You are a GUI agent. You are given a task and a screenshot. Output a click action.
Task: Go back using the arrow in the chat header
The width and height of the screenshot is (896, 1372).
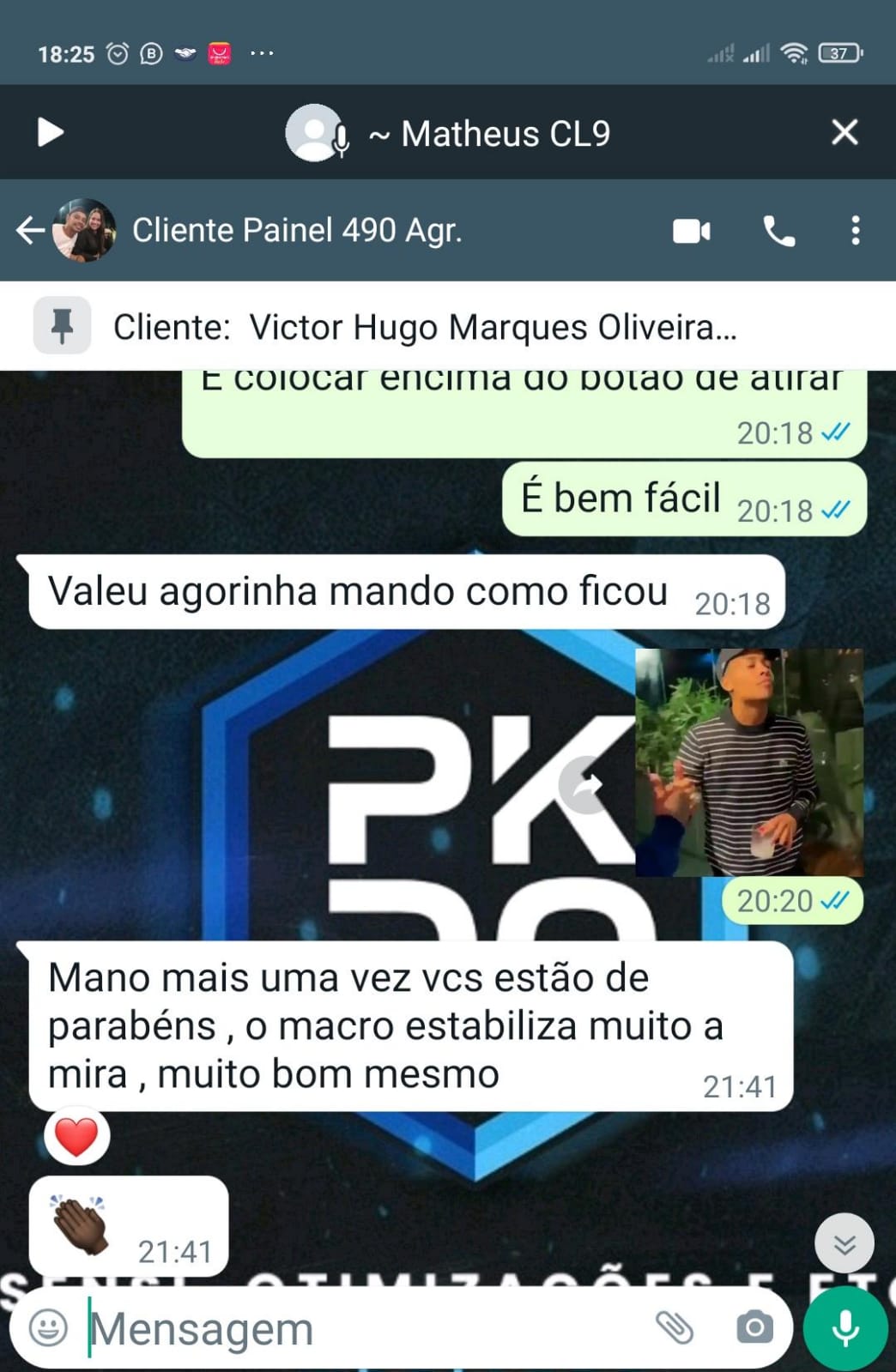point(30,231)
